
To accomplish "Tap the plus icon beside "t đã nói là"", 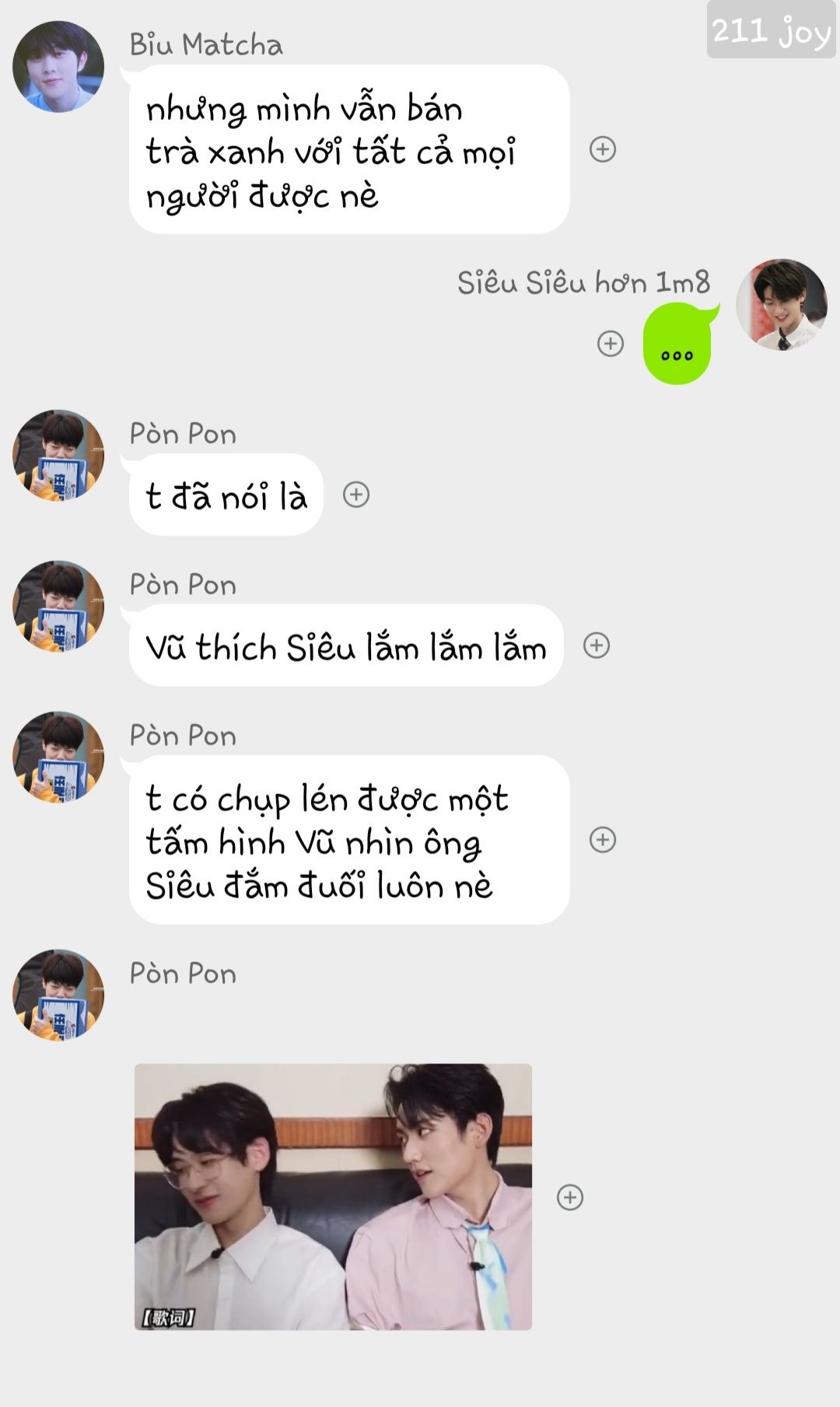I will click(x=356, y=495).
